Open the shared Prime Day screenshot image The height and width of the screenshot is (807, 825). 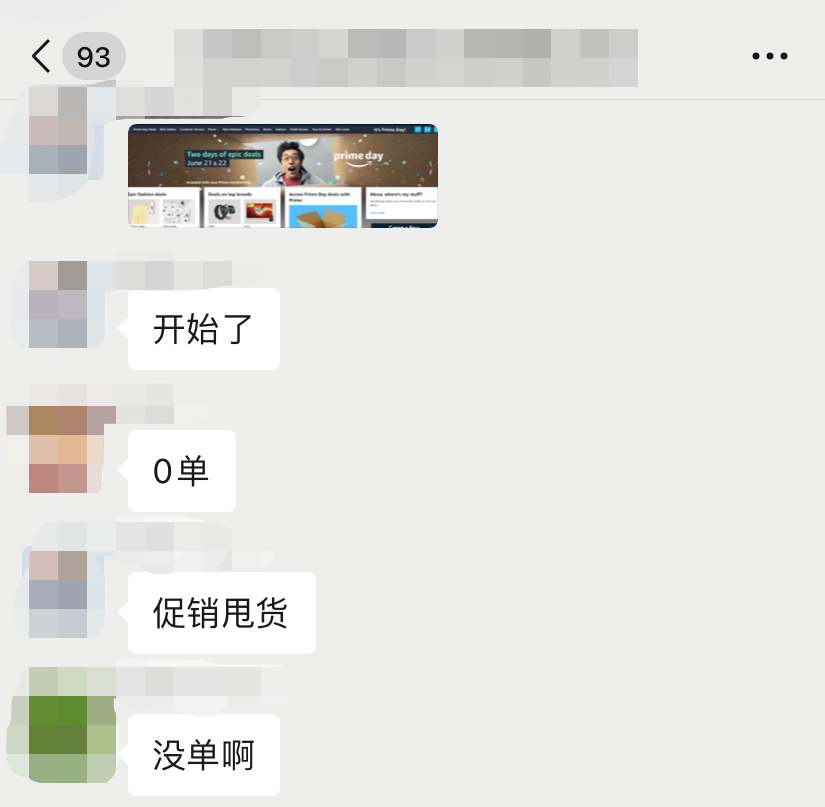pyautogui.click(x=283, y=176)
